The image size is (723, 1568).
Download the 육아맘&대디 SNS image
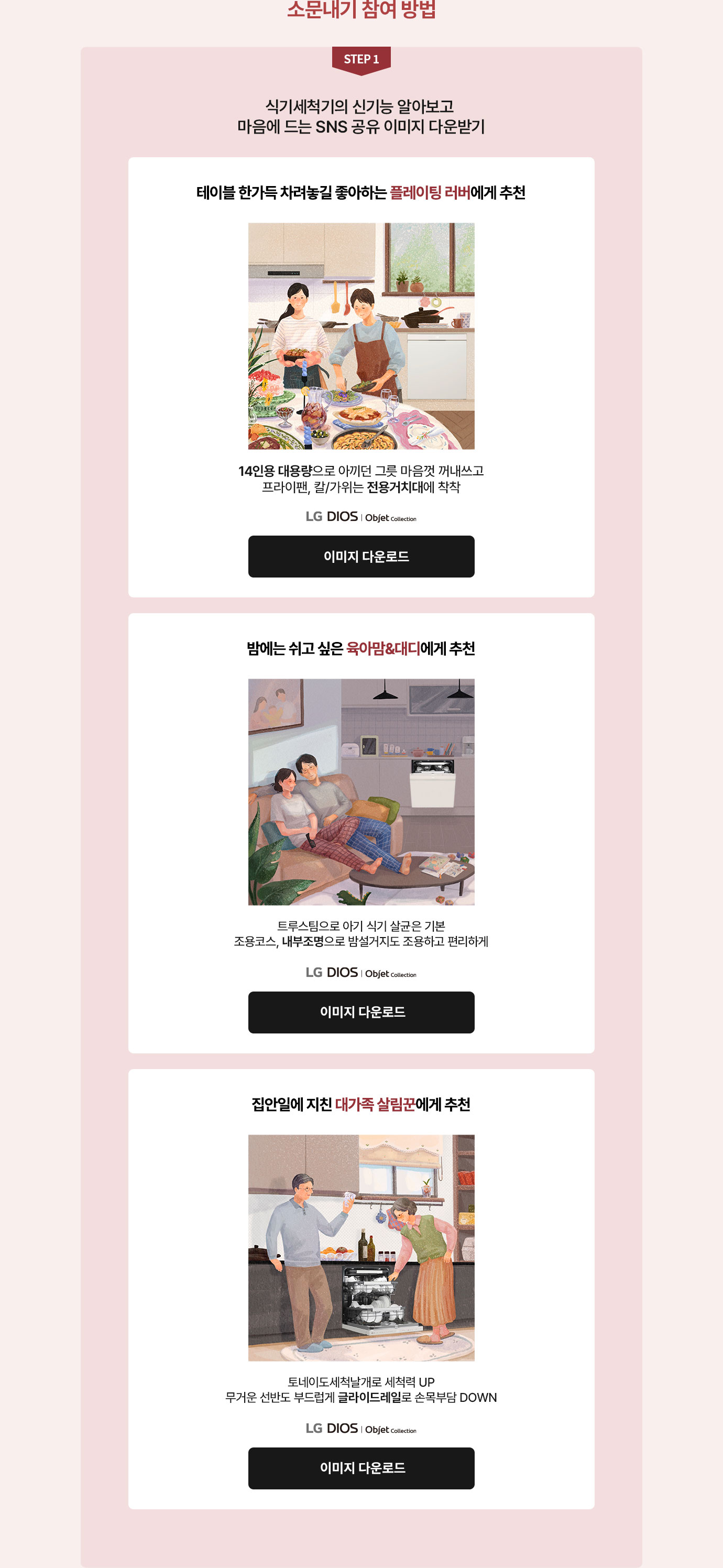tap(361, 1011)
